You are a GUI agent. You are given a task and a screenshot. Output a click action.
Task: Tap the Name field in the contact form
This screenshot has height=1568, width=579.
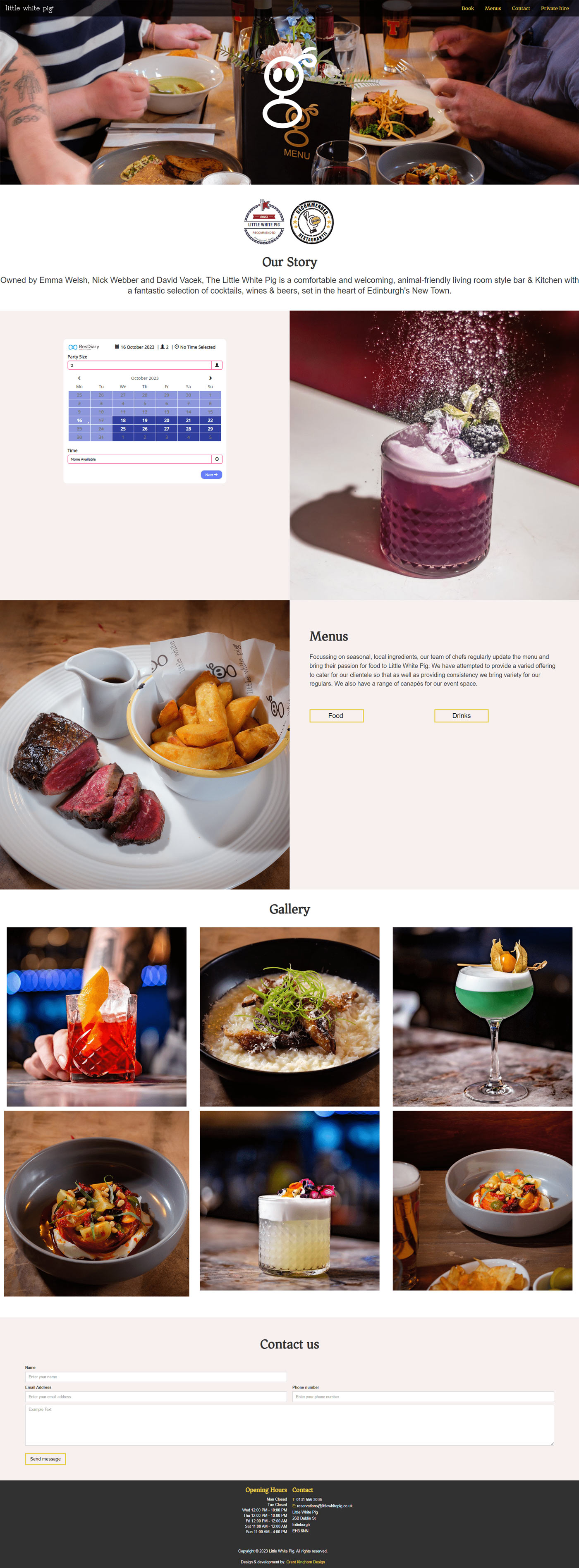[155, 1377]
